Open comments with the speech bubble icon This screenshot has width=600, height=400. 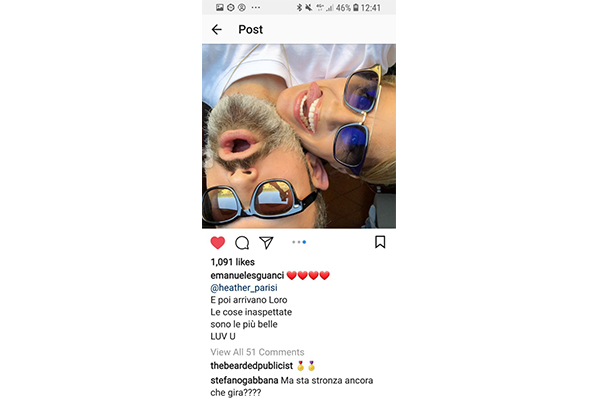242,242
